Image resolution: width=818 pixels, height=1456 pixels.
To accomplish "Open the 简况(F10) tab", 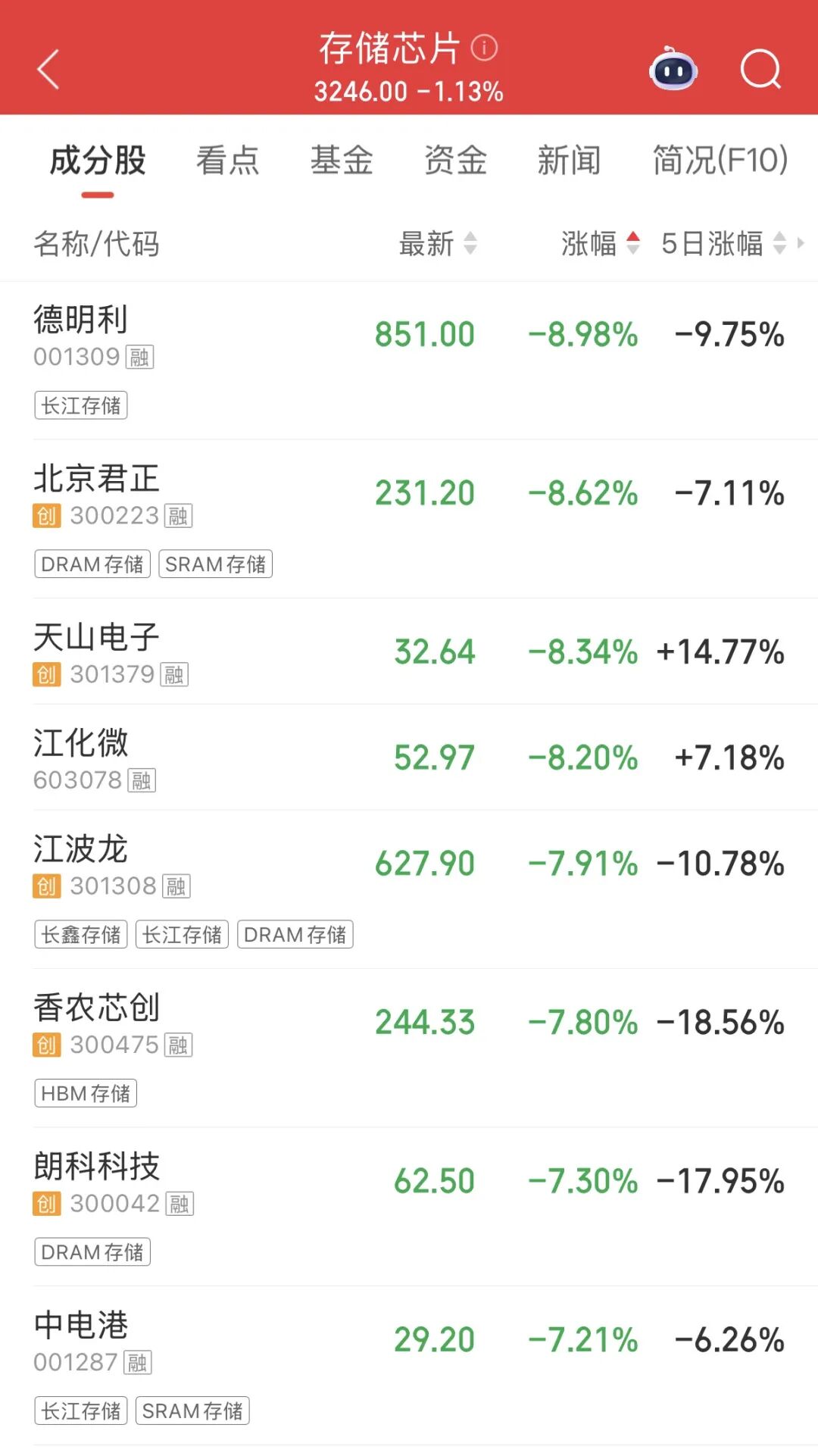I will [720, 161].
